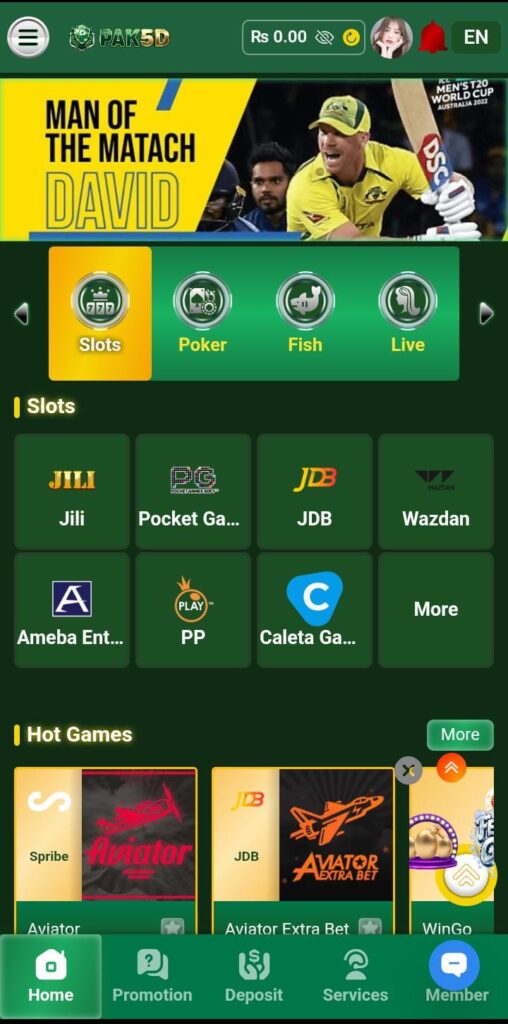Open the Jili slots provider
The image size is (508, 1024).
click(x=72, y=491)
